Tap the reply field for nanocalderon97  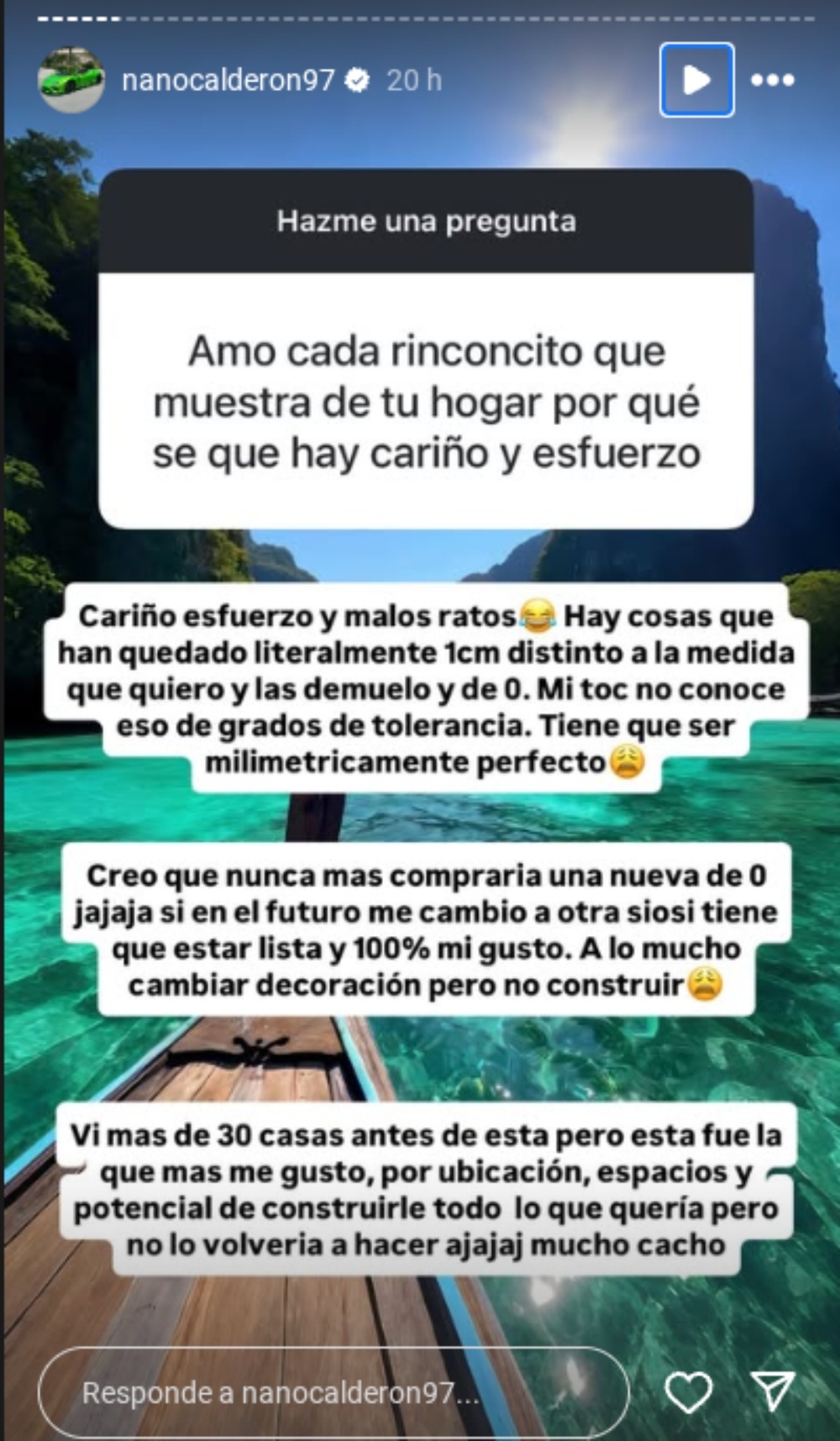(x=333, y=1393)
